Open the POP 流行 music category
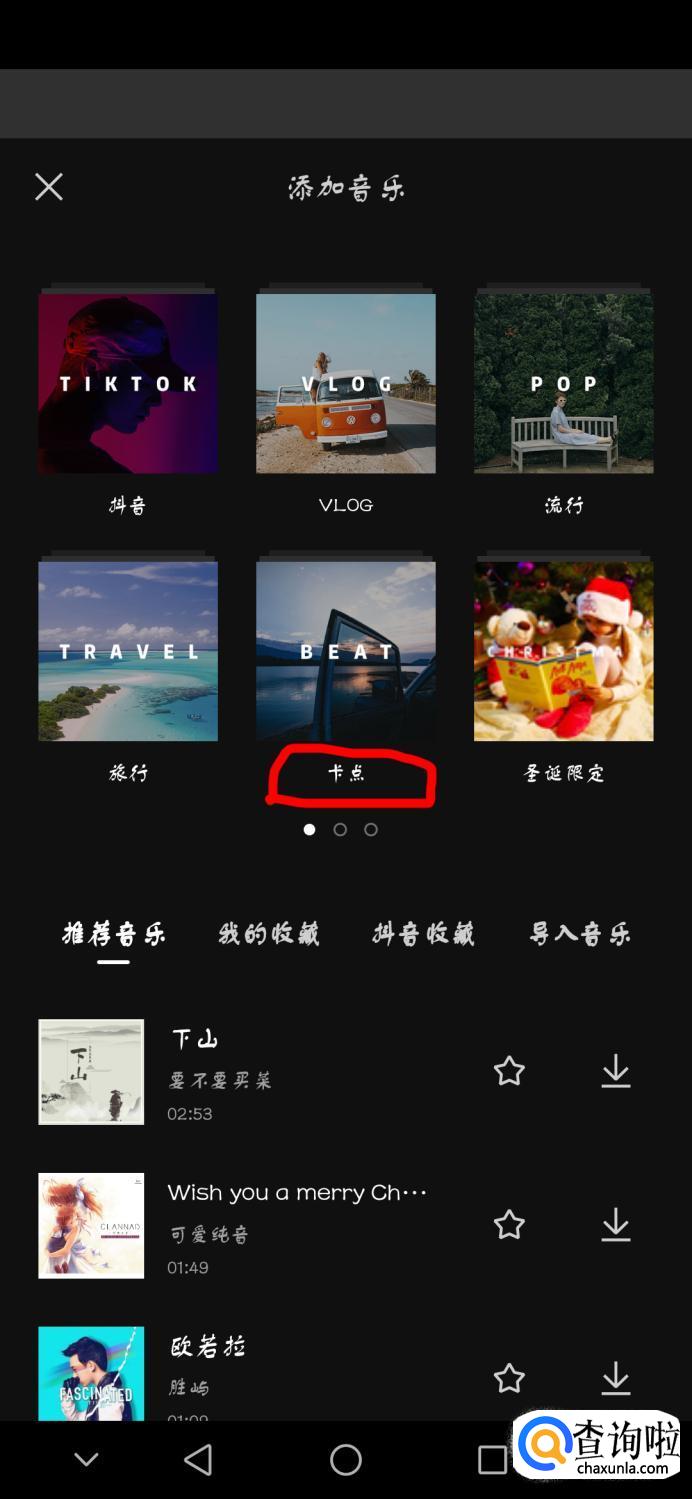This screenshot has width=692, height=1499. tap(563, 383)
